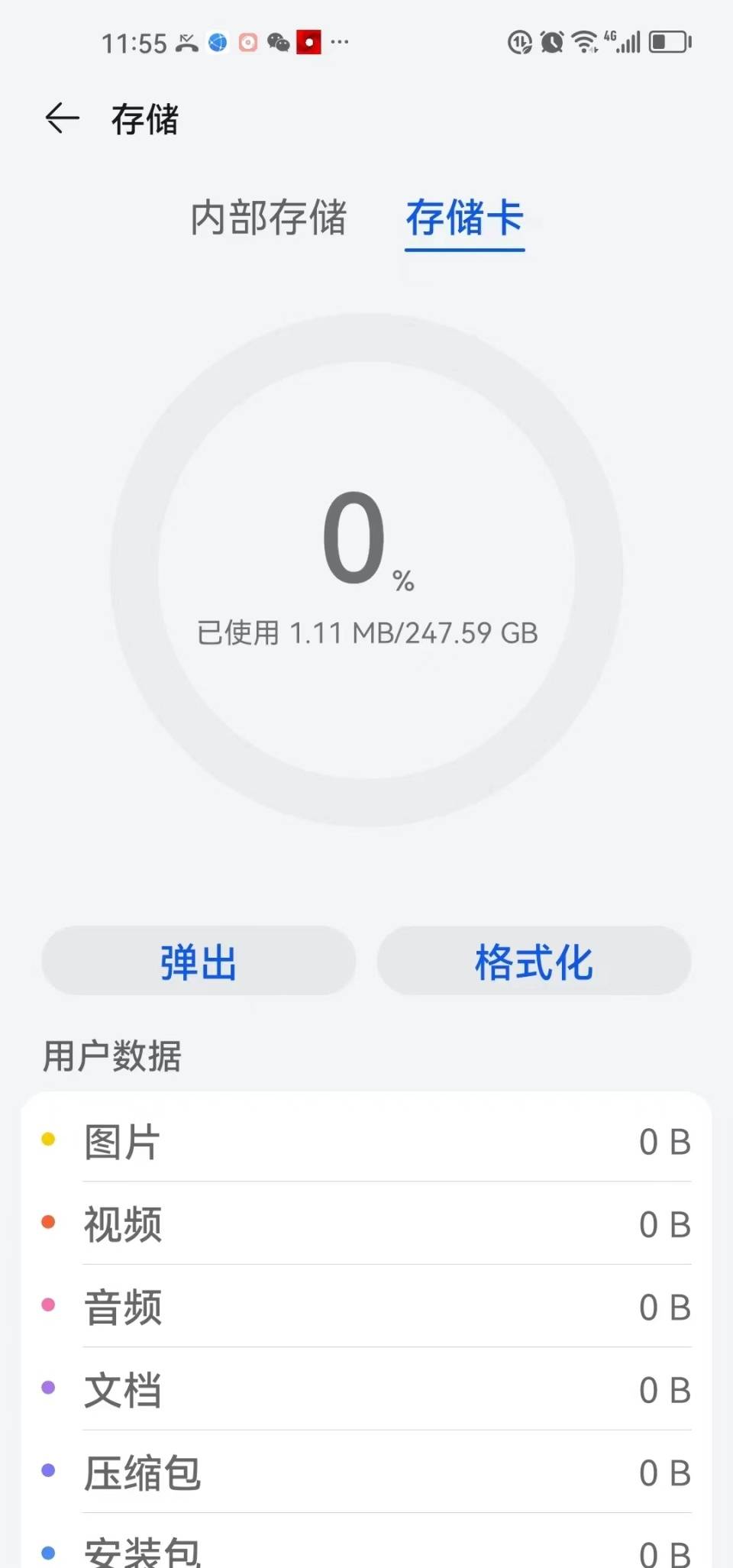This screenshot has width=733, height=1568.
Task: Stay on the 存储卡 tab
Action: click(x=464, y=220)
